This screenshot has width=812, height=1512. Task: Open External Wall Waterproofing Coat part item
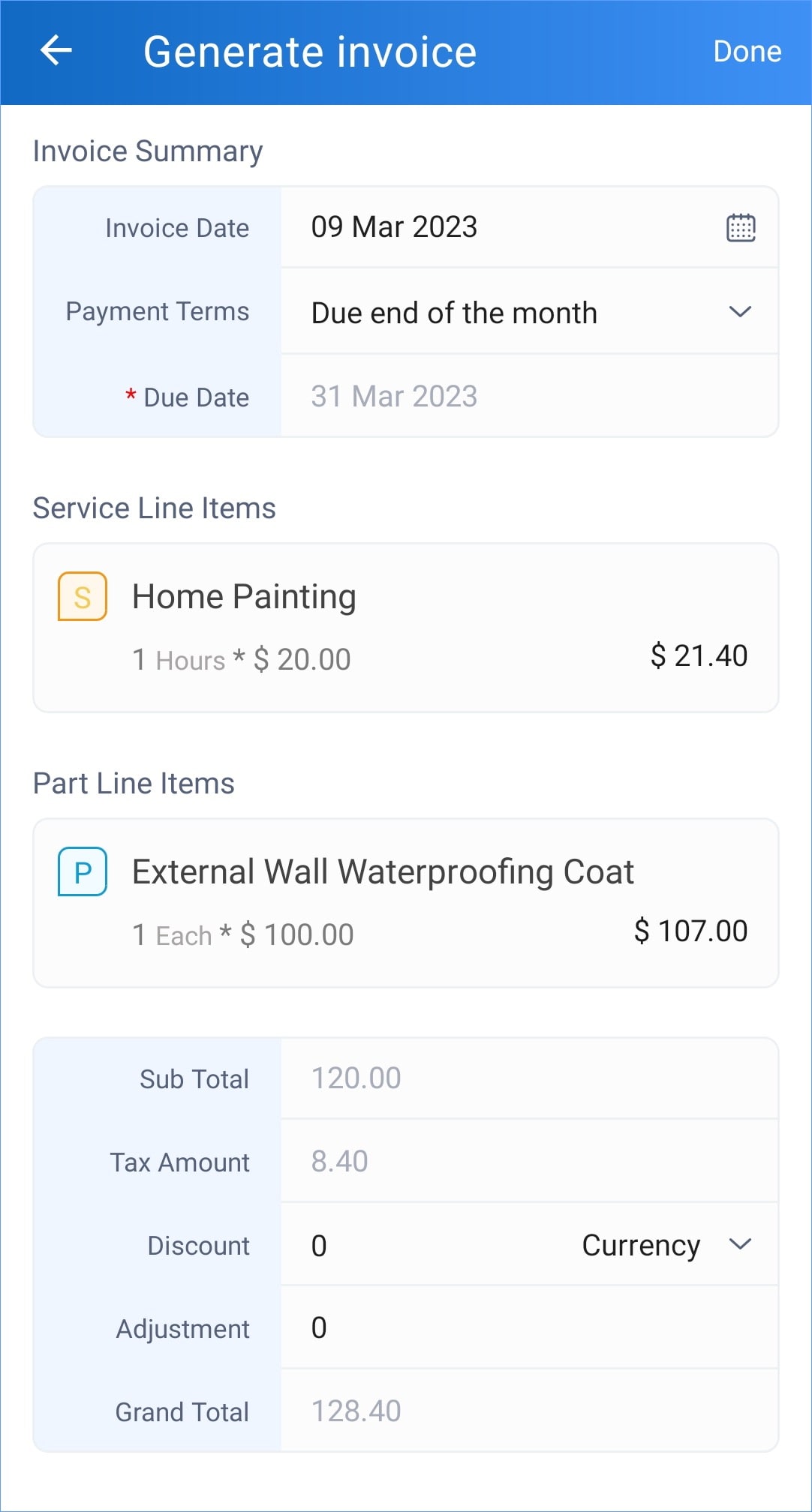[406, 903]
